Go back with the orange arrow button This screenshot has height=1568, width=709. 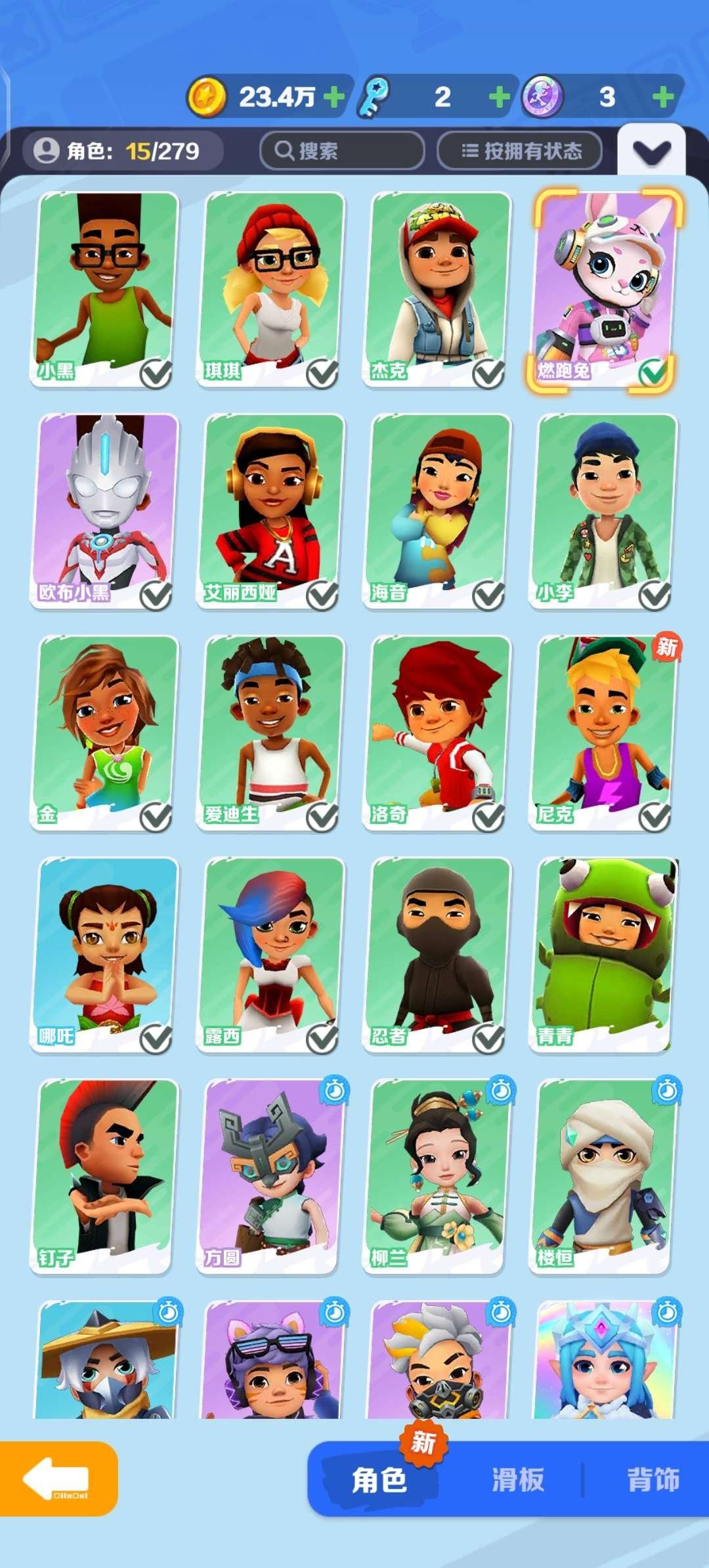click(58, 1479)
